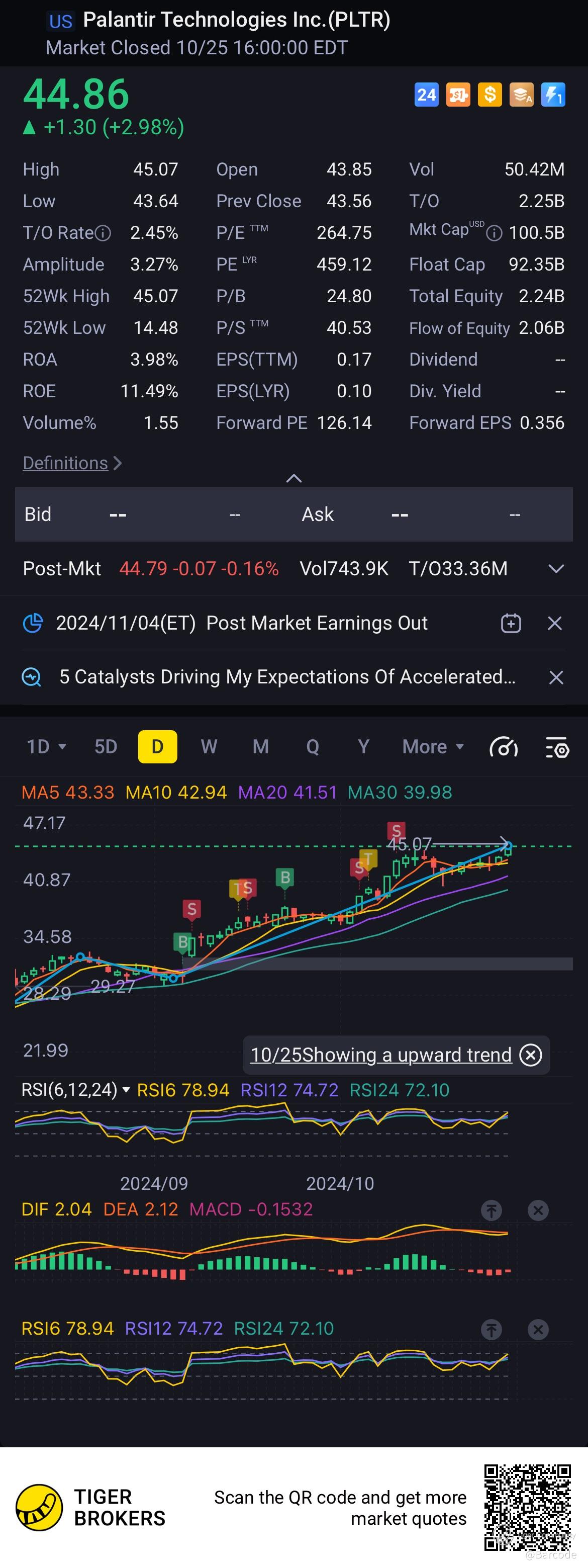Image resolution: width=588 pixels, height=1568 pixels.
Task: Add the earnings date to calendar
Action: click(x=511, y=623)
